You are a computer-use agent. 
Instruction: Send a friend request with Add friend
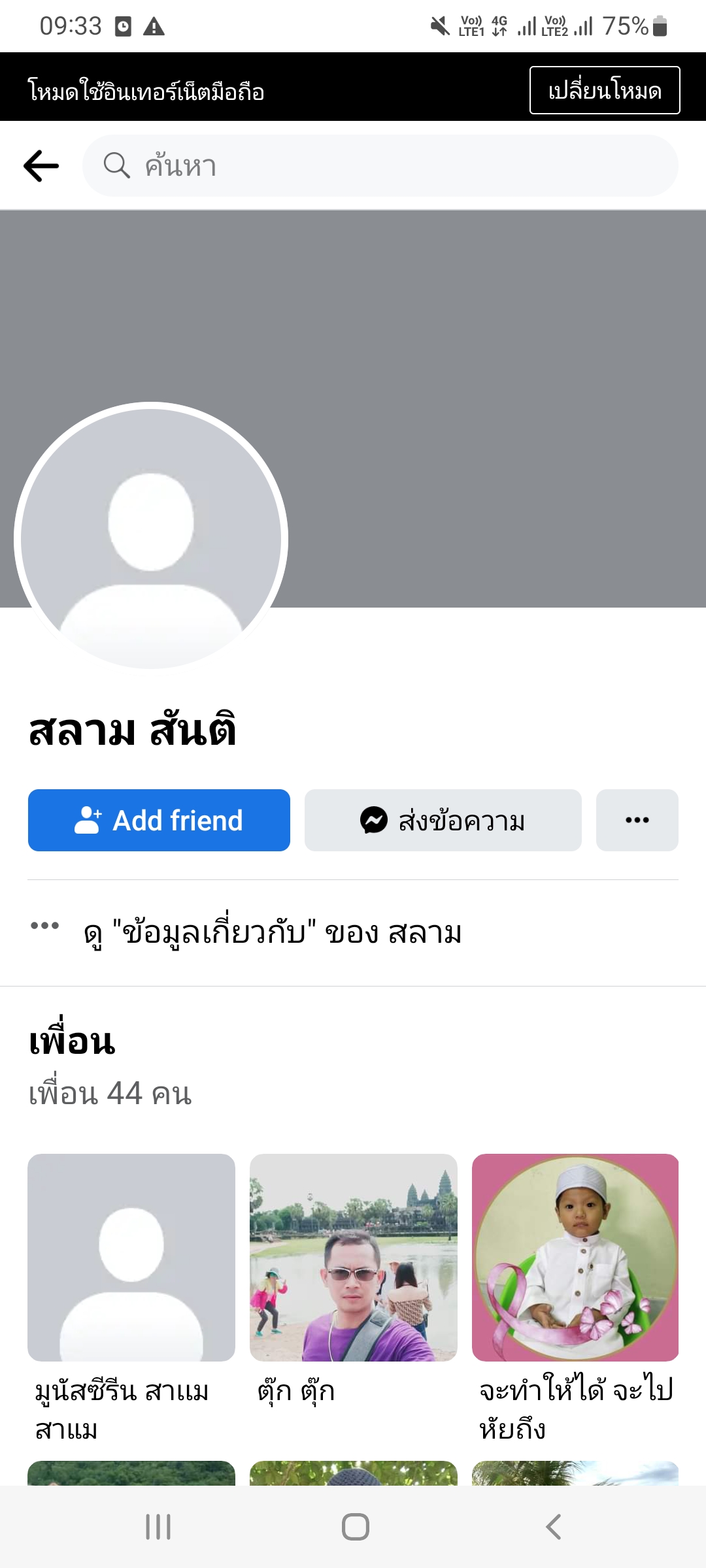pos(159,820)
